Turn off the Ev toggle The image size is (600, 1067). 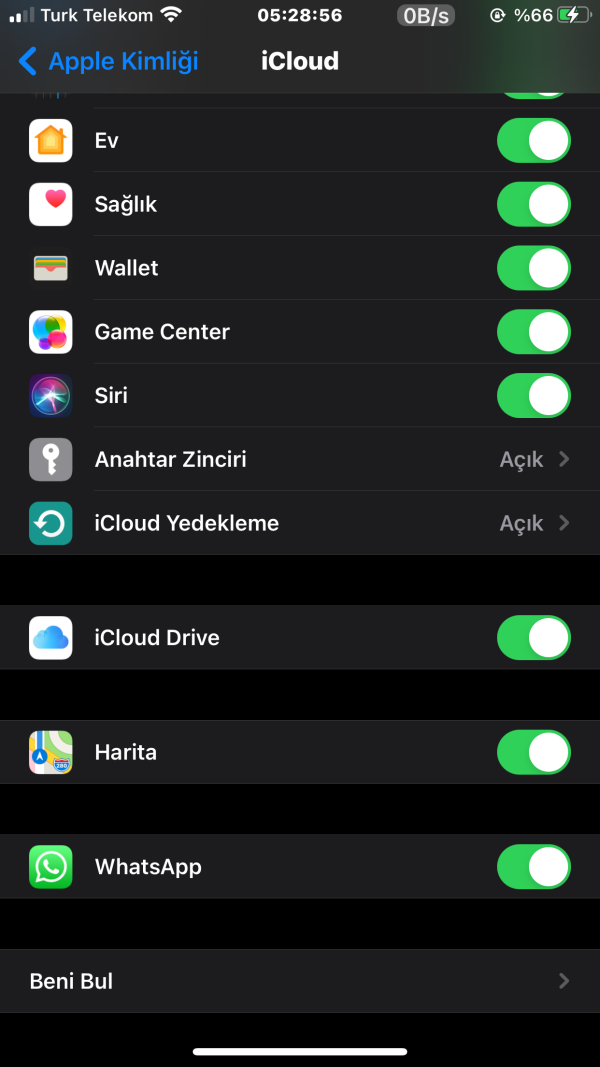coord(533,141)
